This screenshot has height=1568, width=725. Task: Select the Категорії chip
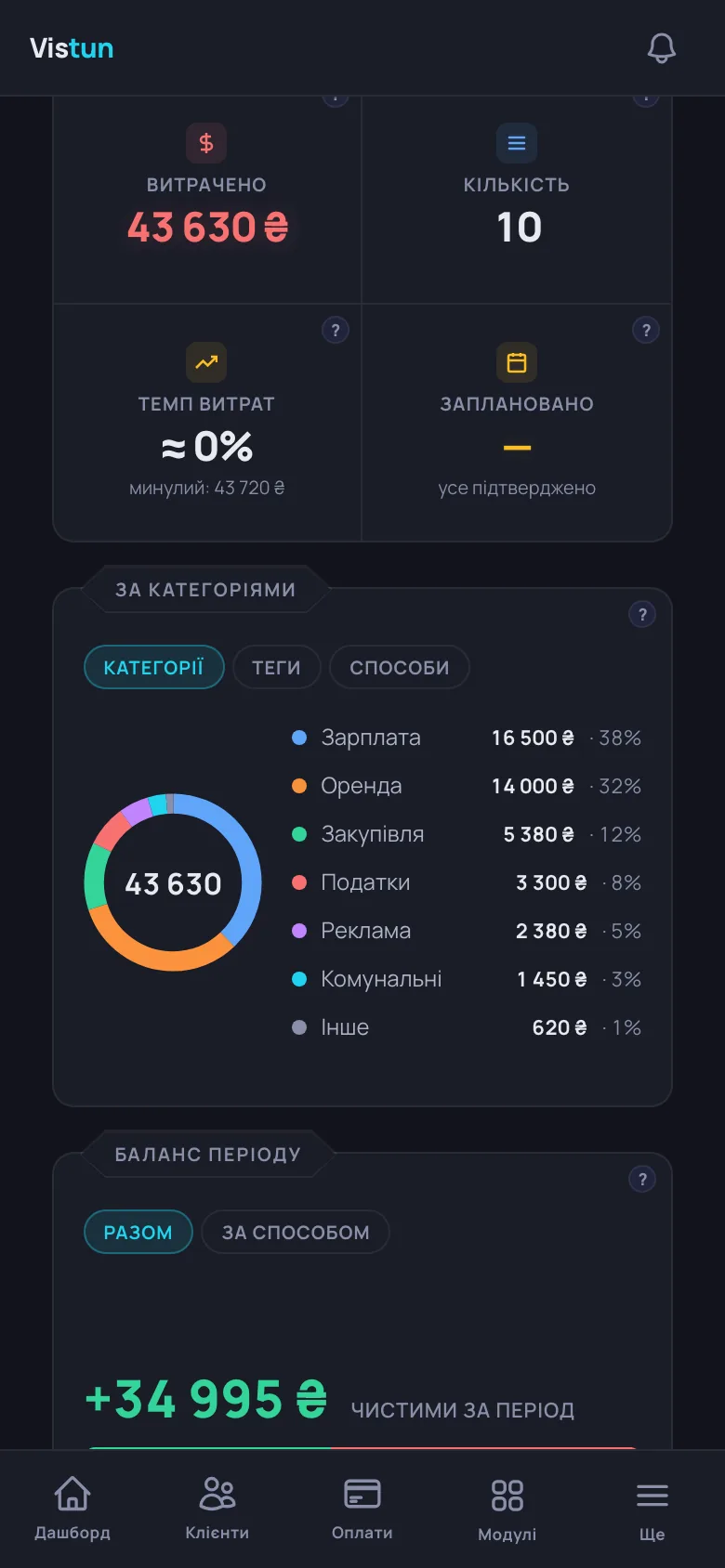click(154, 667)
